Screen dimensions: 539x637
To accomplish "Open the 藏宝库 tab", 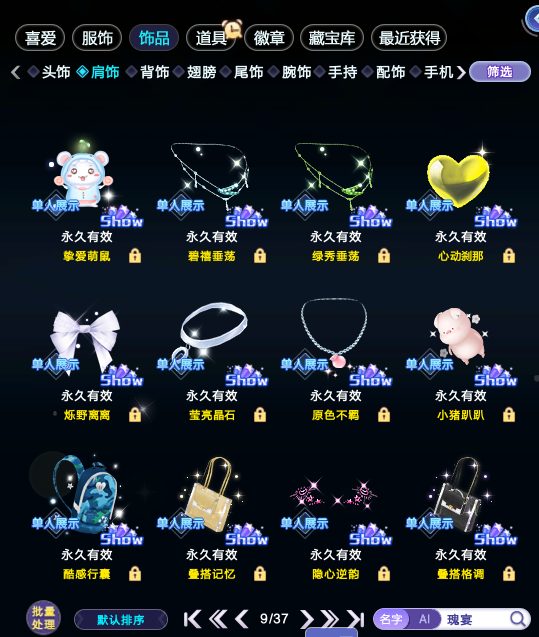I will 331,38.
